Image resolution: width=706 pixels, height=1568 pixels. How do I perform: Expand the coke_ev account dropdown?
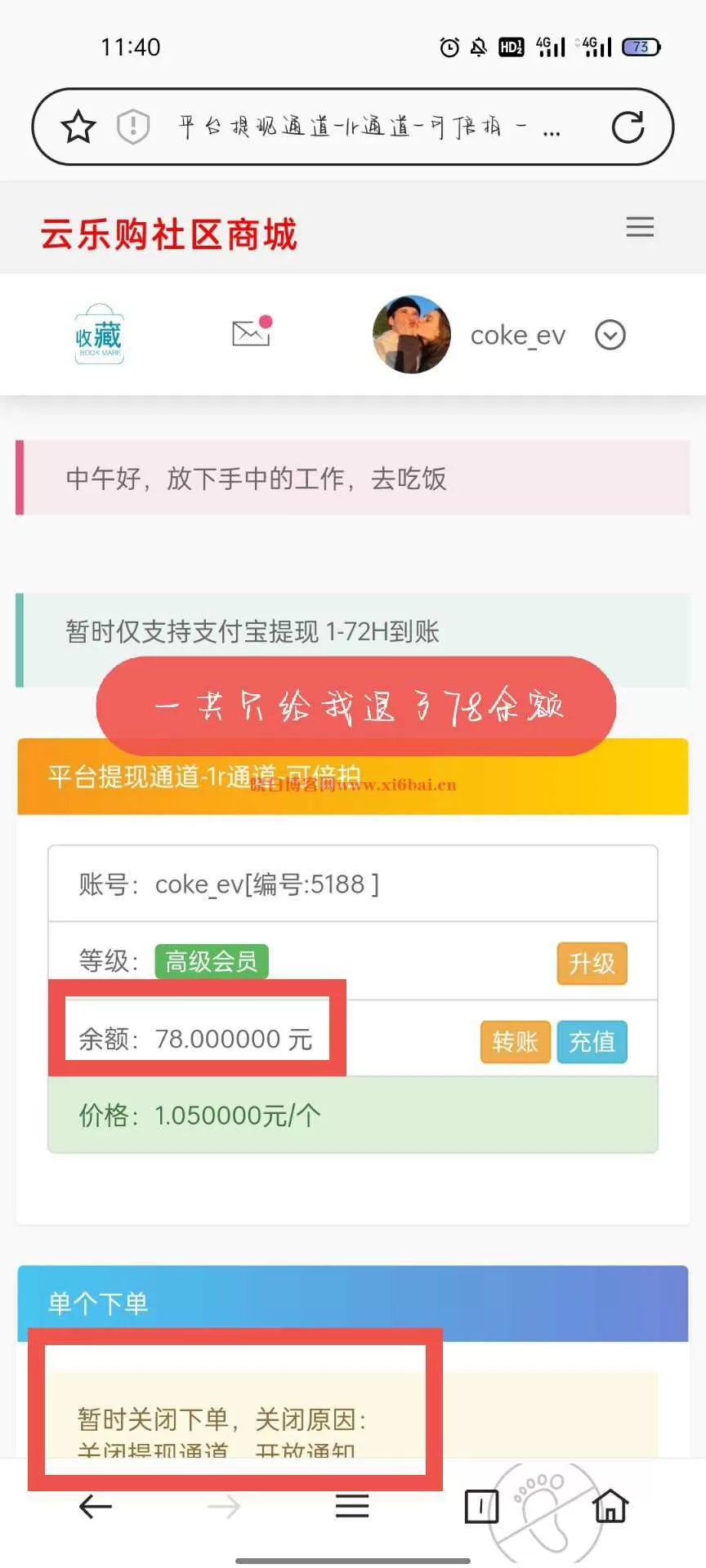pos(610,335)
